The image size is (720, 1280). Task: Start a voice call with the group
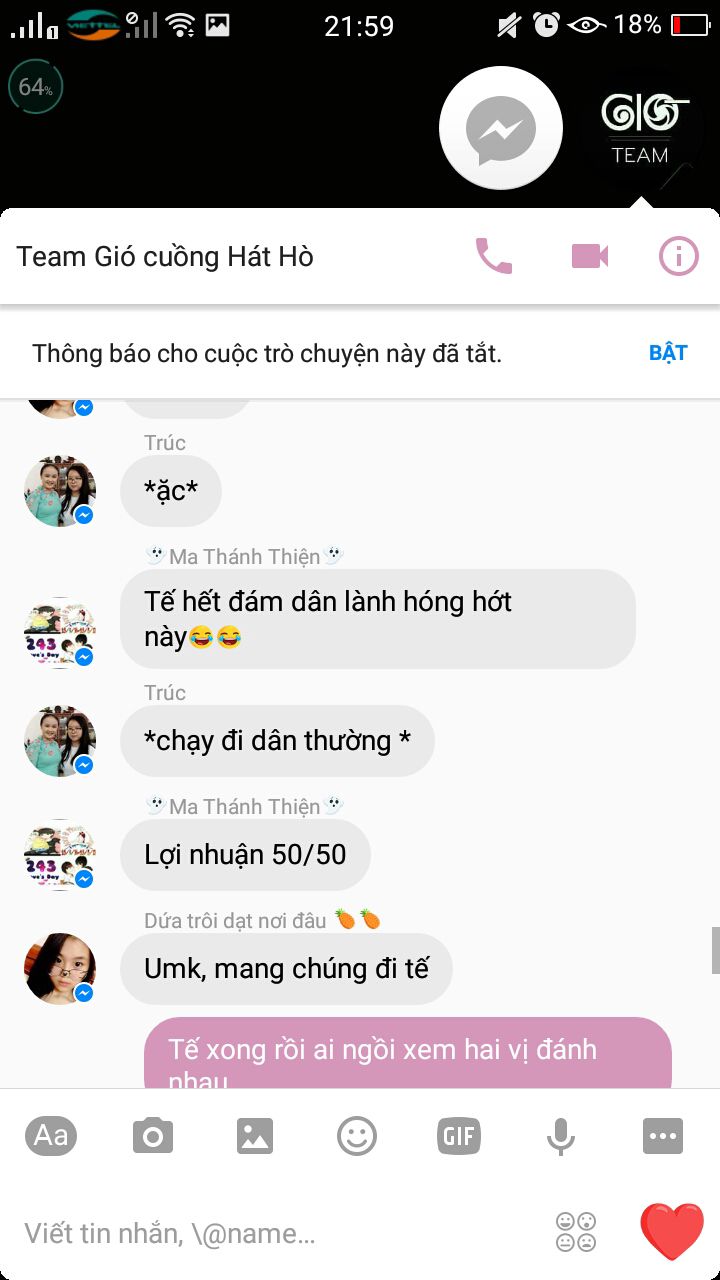click(x=494, y=257)
